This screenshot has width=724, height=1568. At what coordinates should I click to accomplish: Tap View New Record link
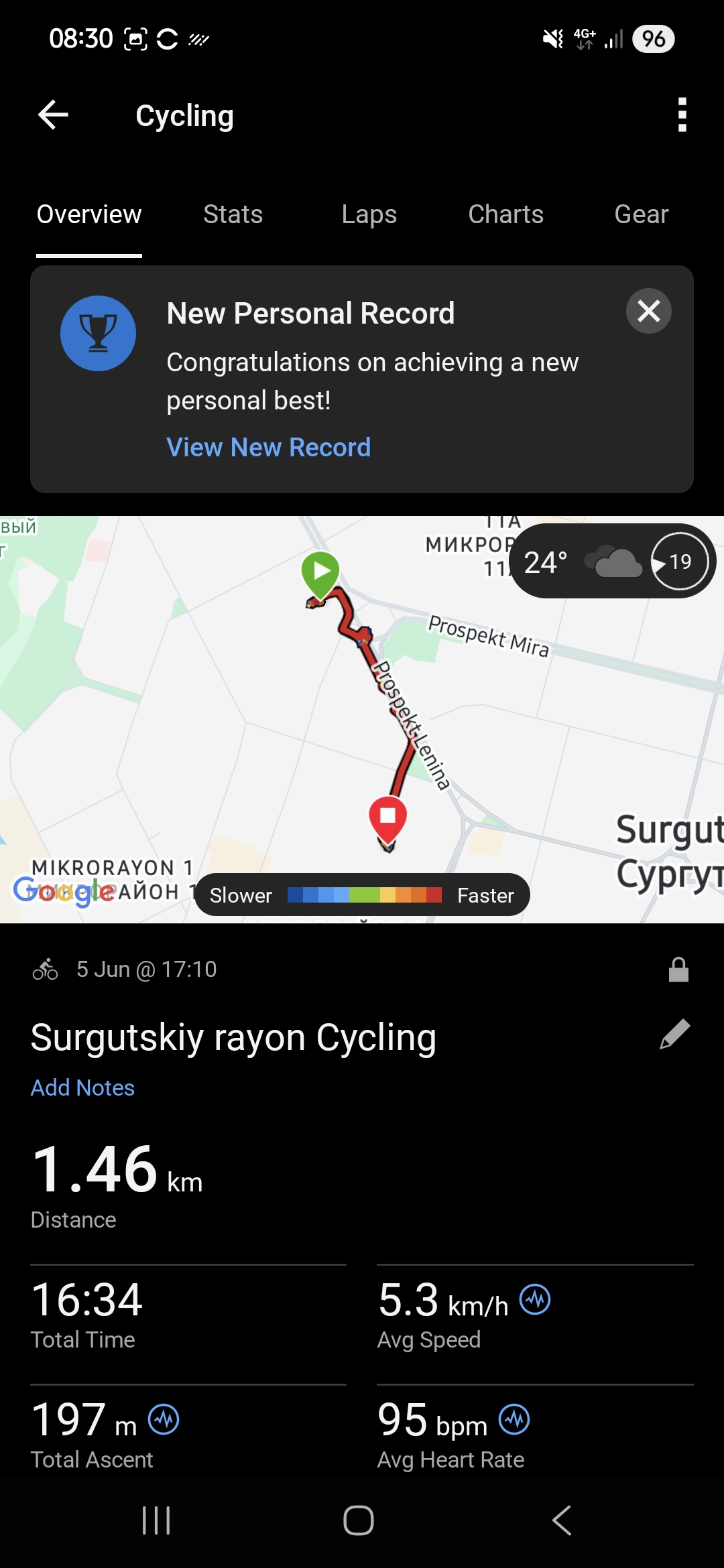click(x=268, y=447)
